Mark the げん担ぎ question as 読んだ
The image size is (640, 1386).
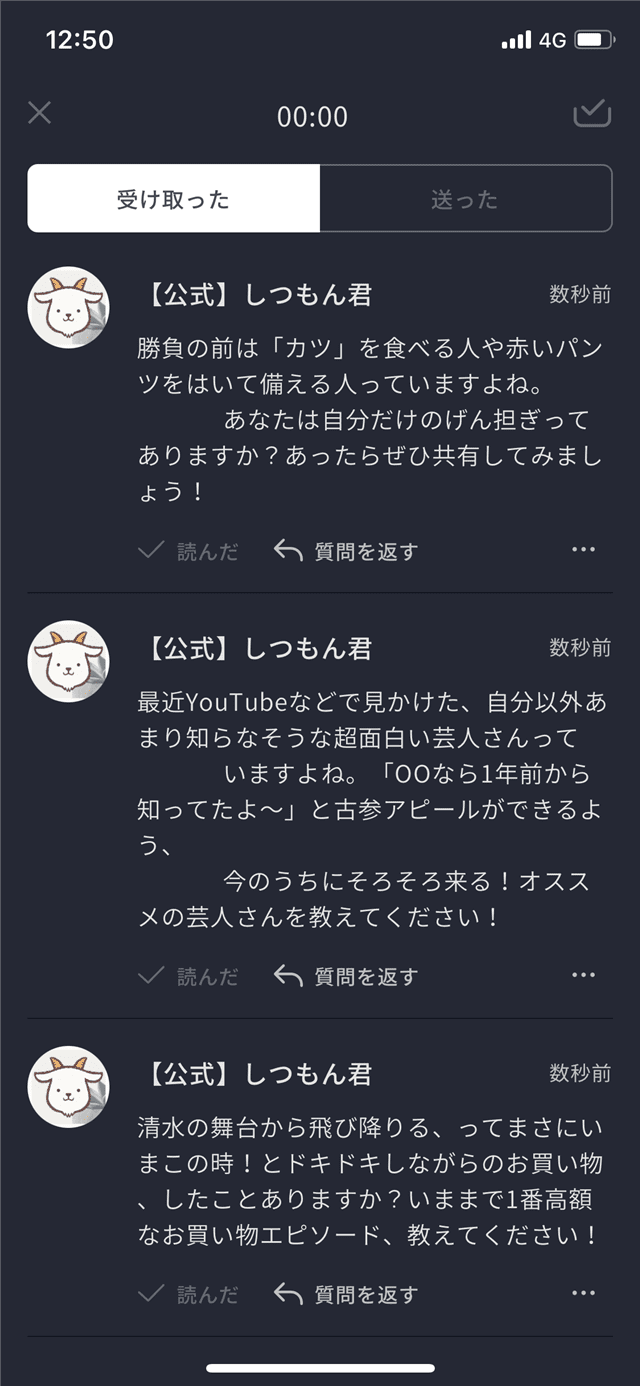pos(189,551)
